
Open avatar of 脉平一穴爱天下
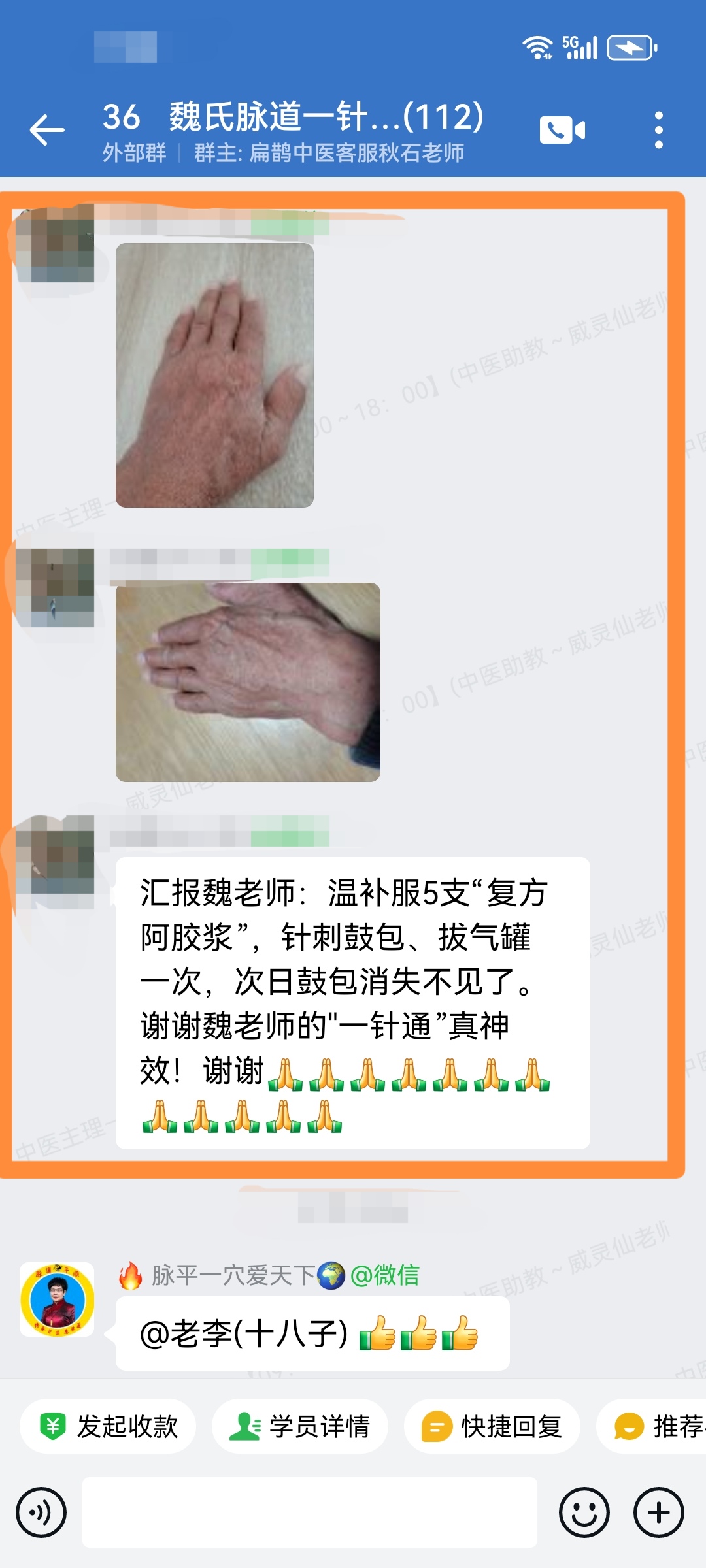coord(58,1299)
